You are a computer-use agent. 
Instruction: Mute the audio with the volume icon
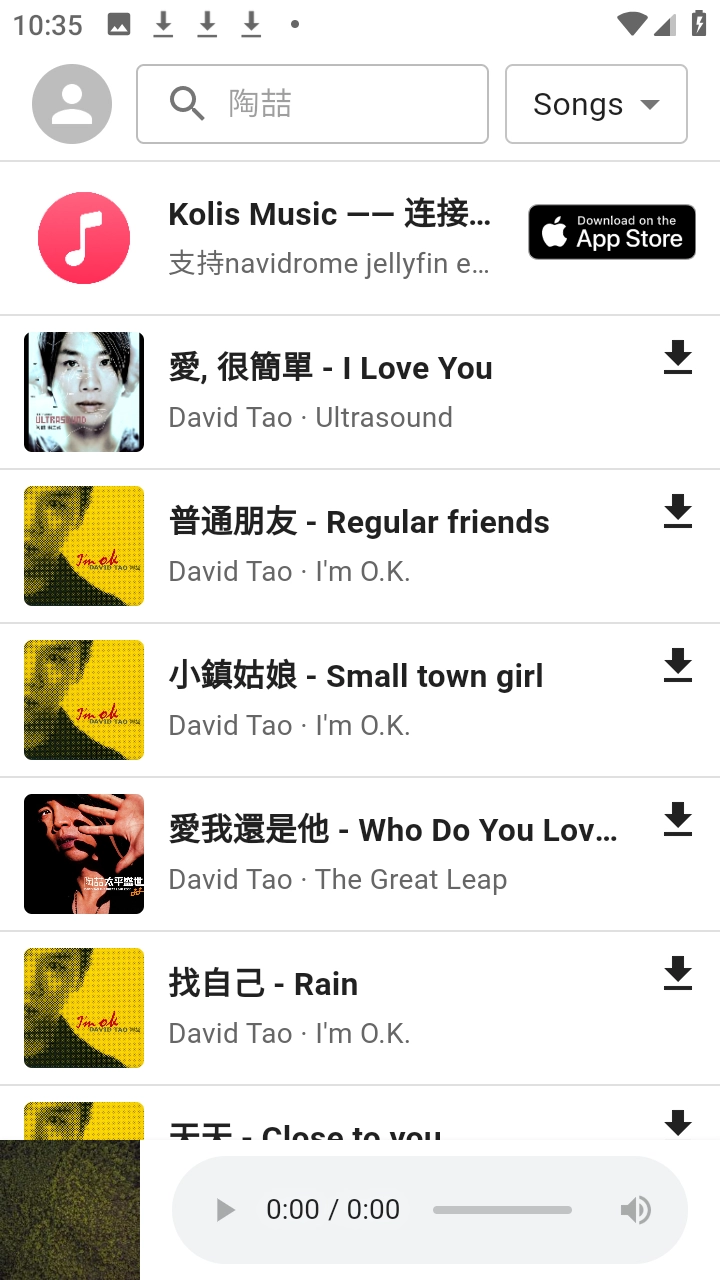coord(636,1209)
